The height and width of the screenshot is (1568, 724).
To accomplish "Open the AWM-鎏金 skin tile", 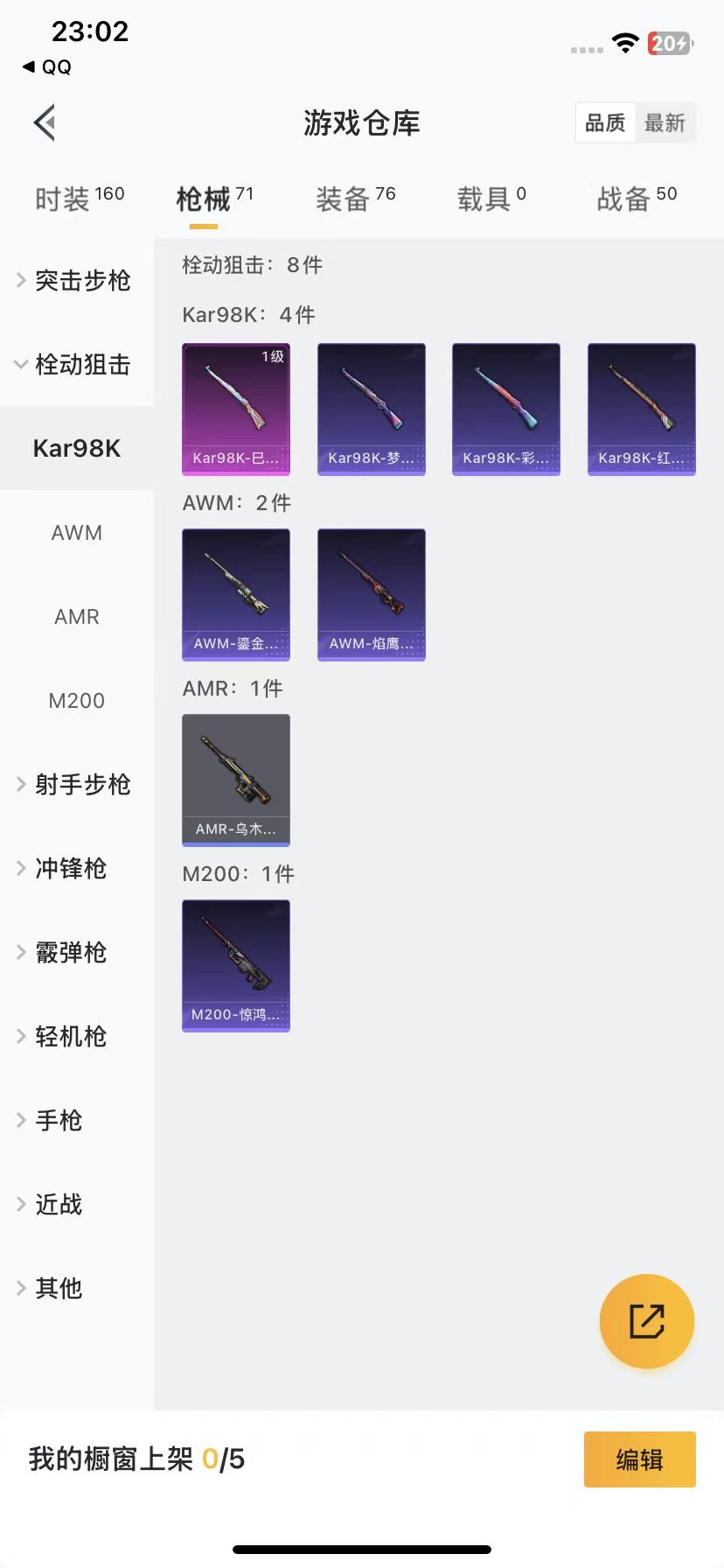I will (236, 594).
